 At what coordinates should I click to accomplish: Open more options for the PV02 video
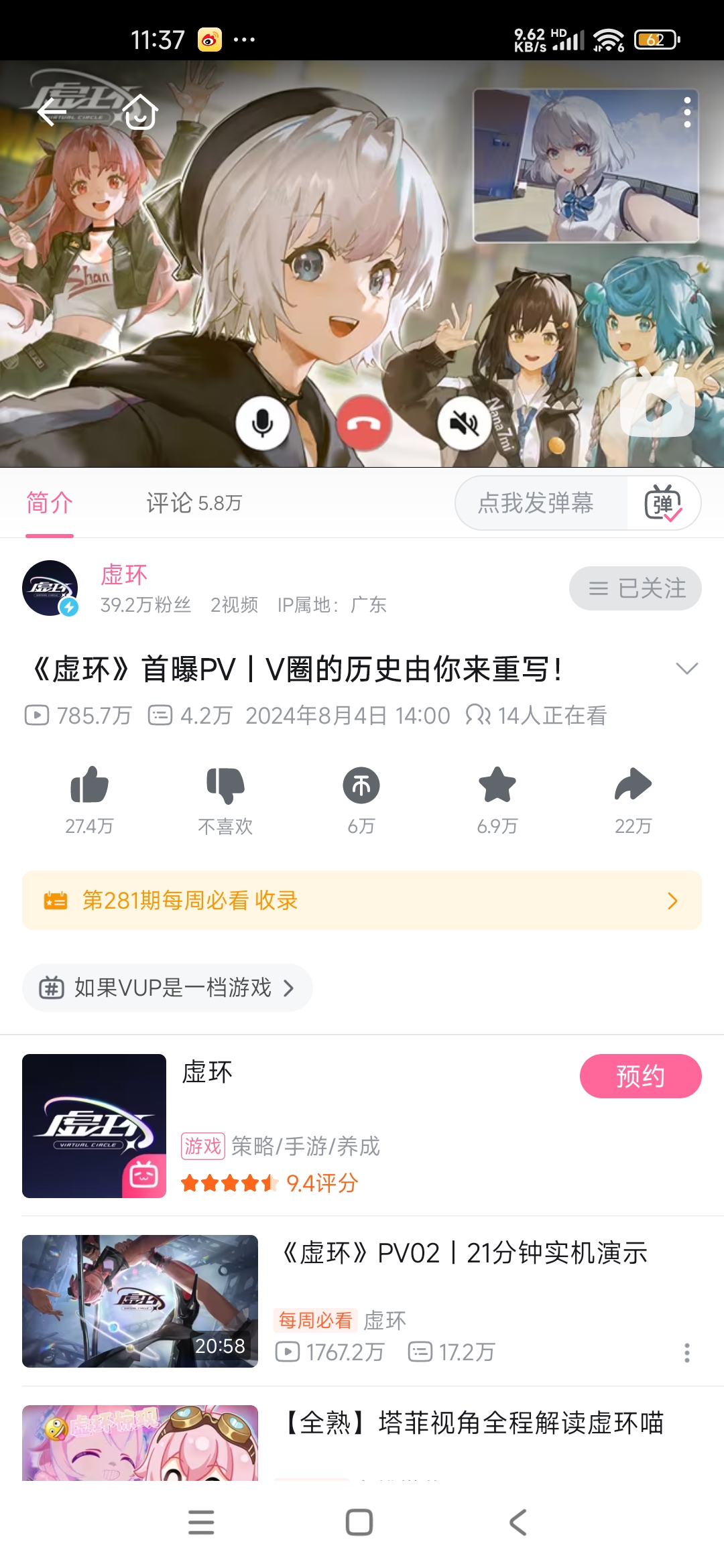pyautogui.click(x=686, y=1352)
